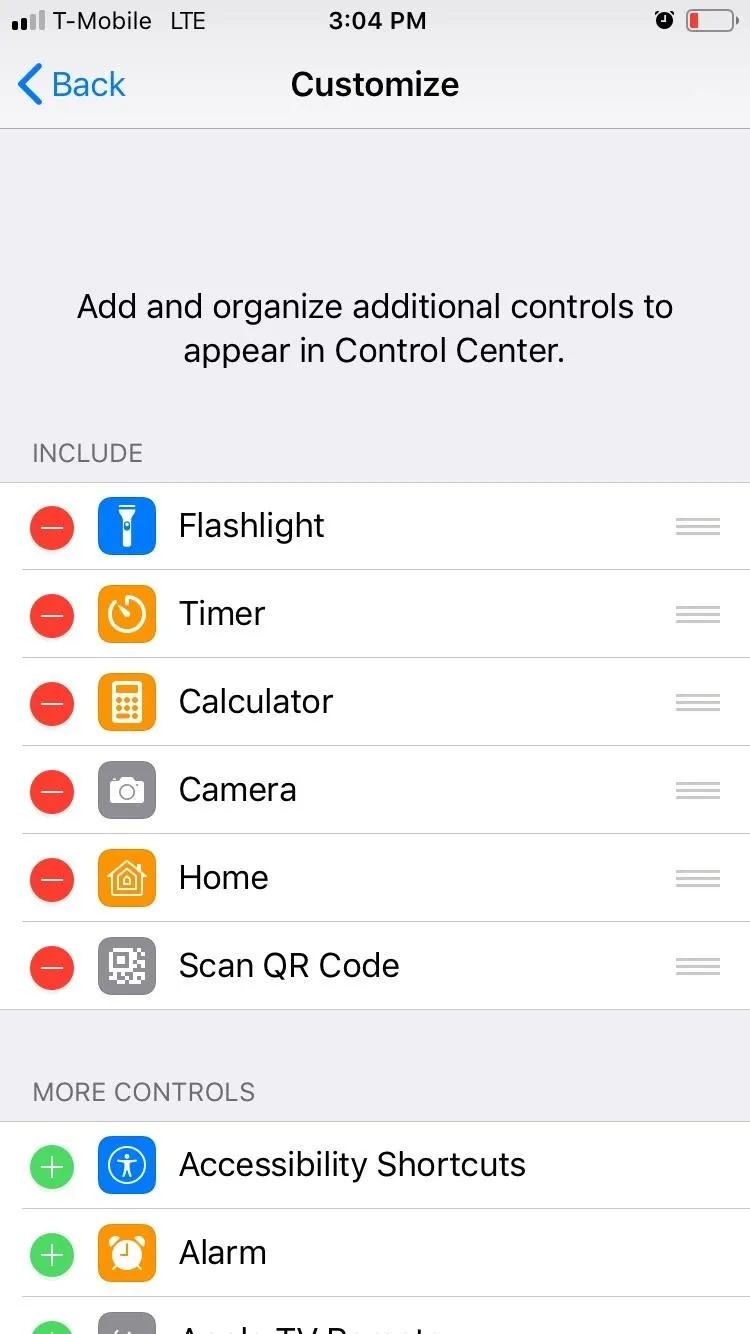Viewport: 750px width, 1334px height.
Task: Add the Alarm control
Action: pyautogui.click(x=52, y=1254)
